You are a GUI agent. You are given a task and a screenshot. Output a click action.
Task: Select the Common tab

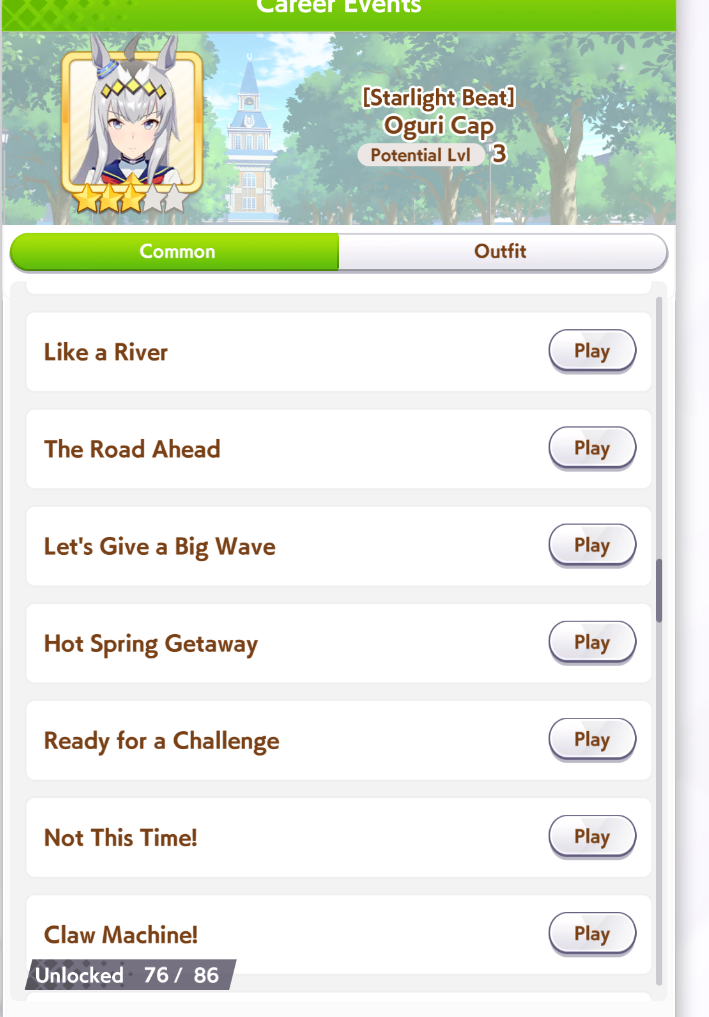pyautogui.click(x=174, y=252)
